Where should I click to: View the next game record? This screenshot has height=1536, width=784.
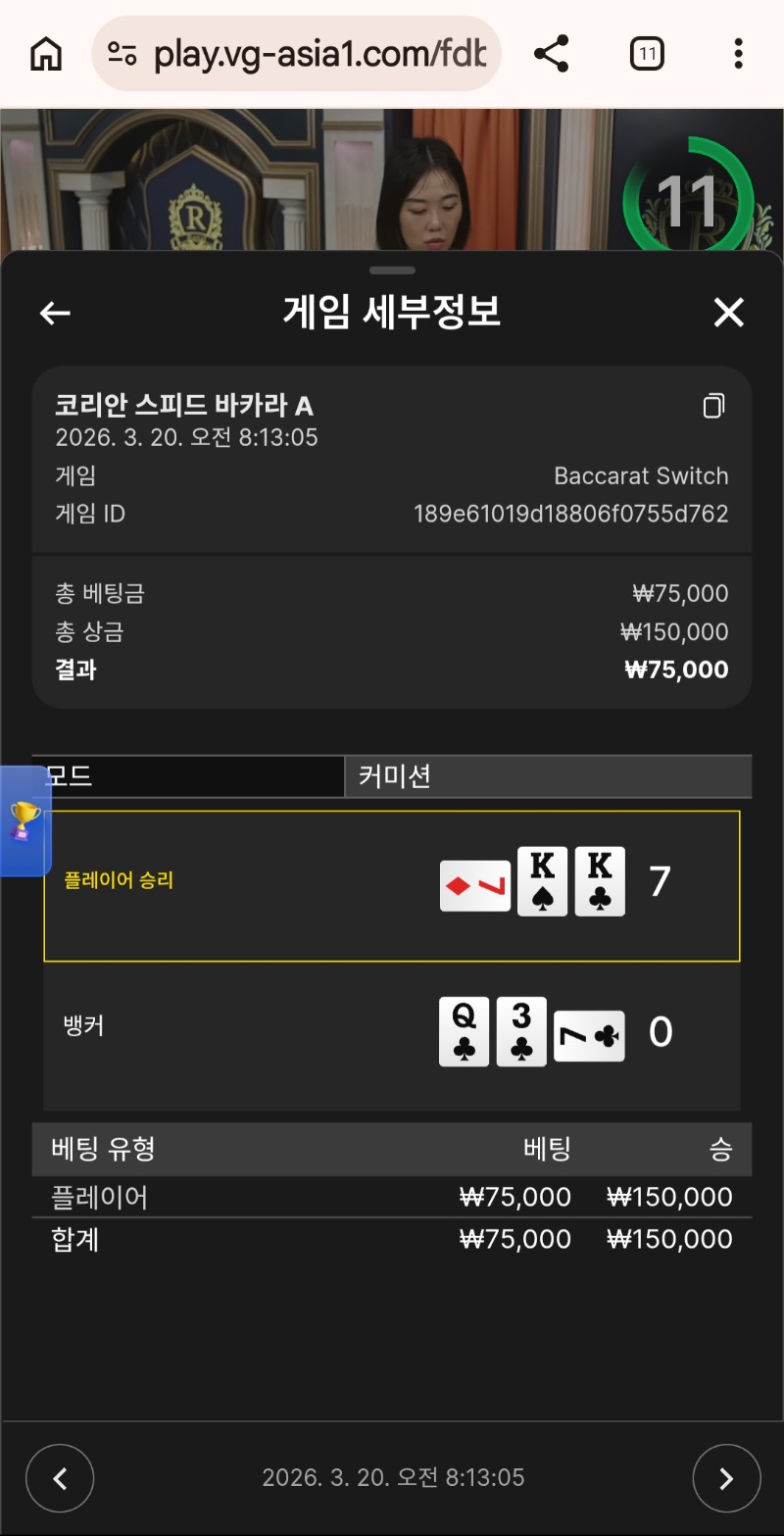(x=726, y=1478)
